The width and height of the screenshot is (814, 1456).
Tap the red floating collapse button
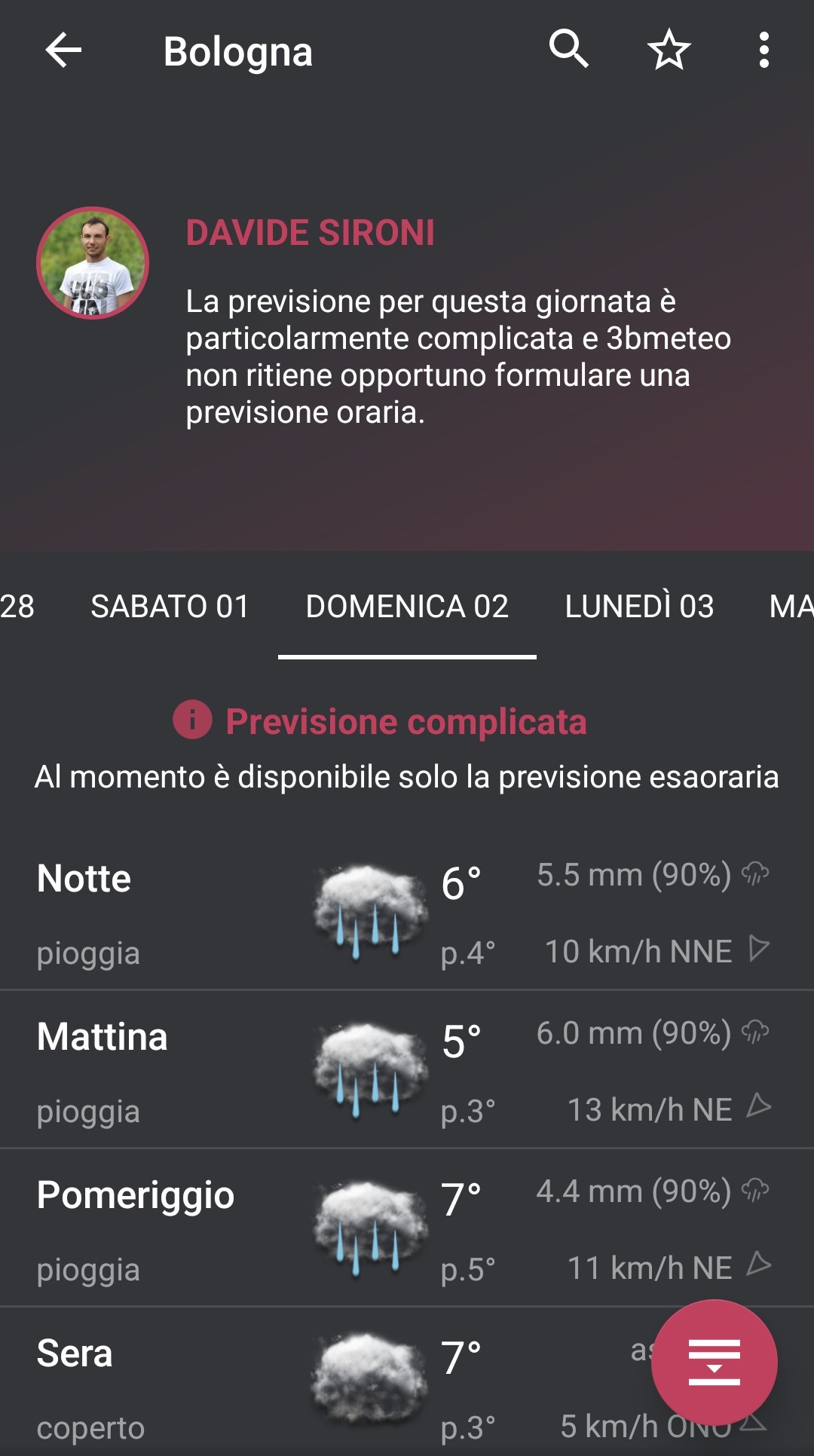[x=714, y=1363]
